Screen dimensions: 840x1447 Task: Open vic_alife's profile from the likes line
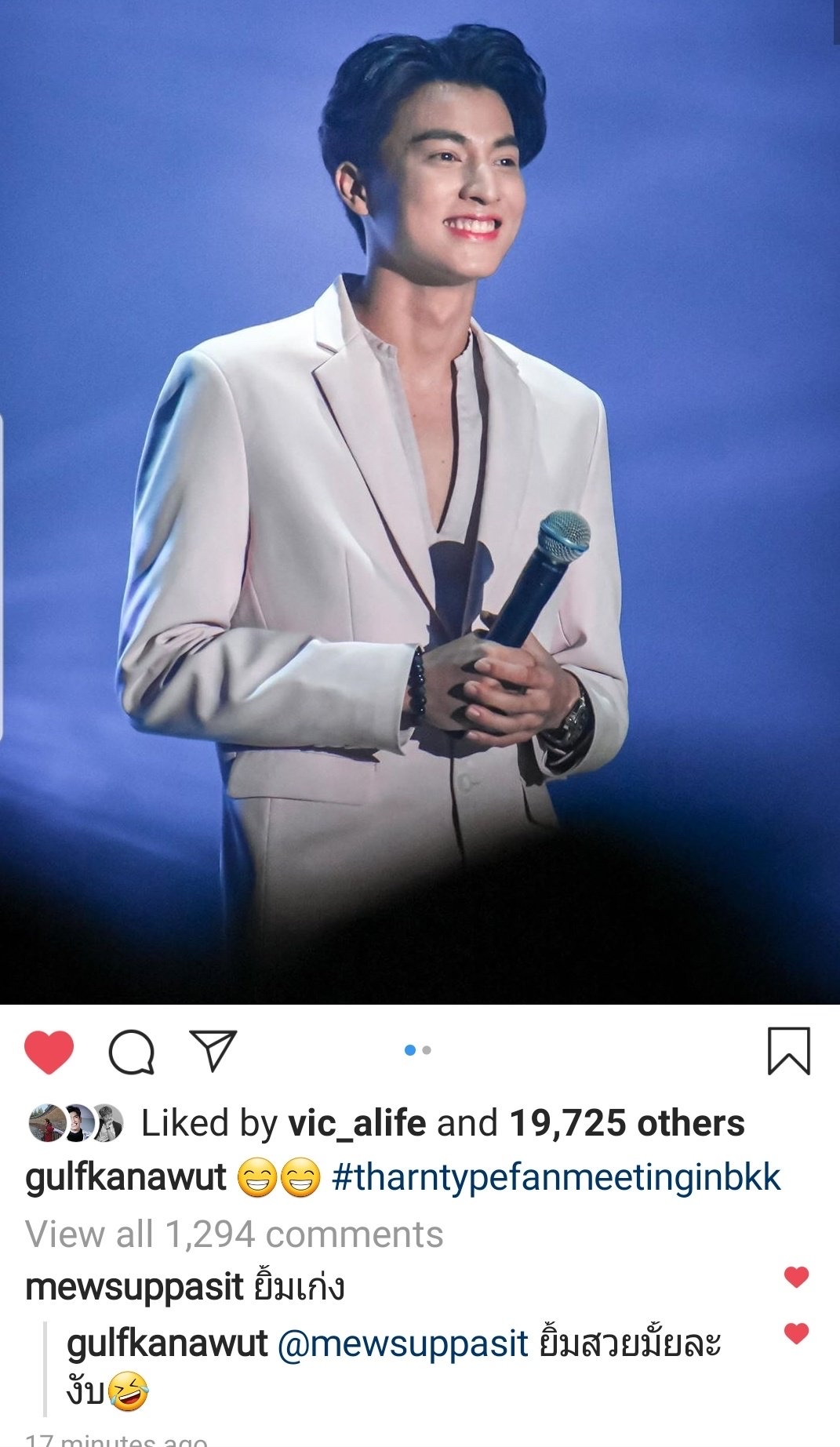[x=357, y=1123]
